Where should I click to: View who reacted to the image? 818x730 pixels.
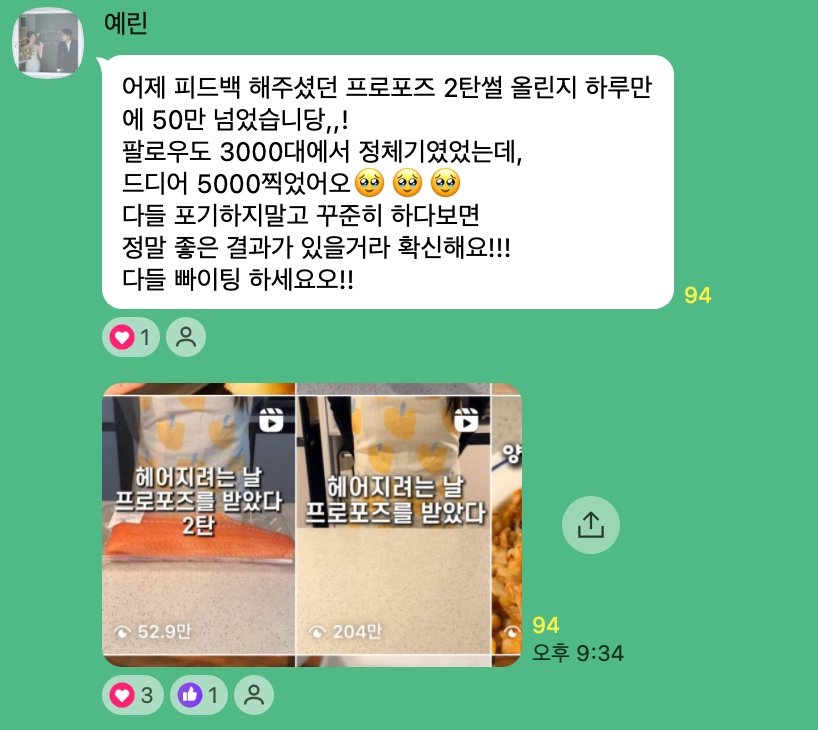(x=254, y=695)
